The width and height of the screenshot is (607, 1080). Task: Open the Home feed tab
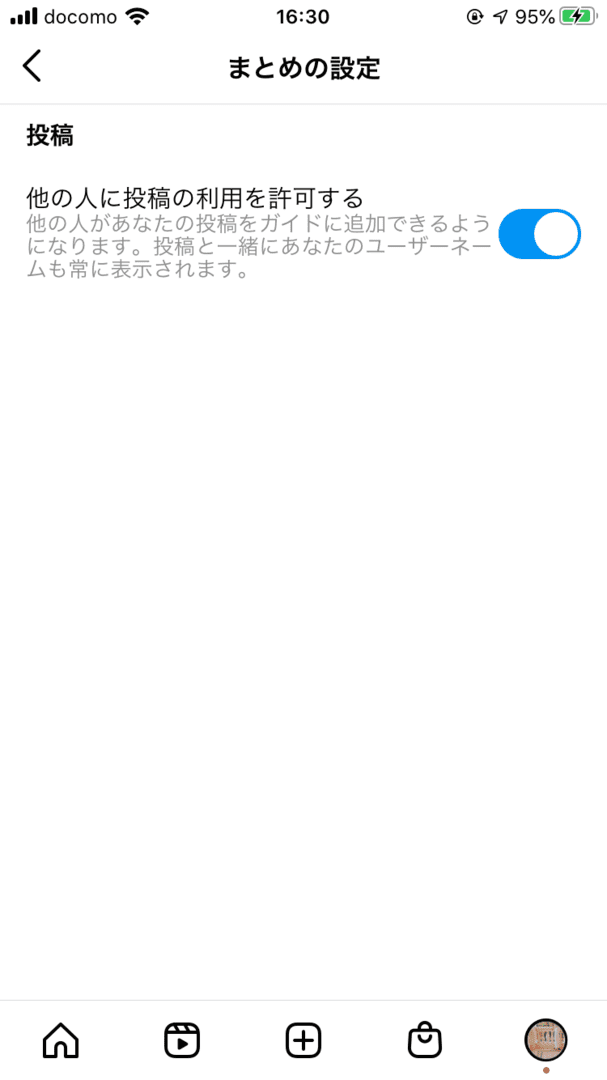(60, 1040)
